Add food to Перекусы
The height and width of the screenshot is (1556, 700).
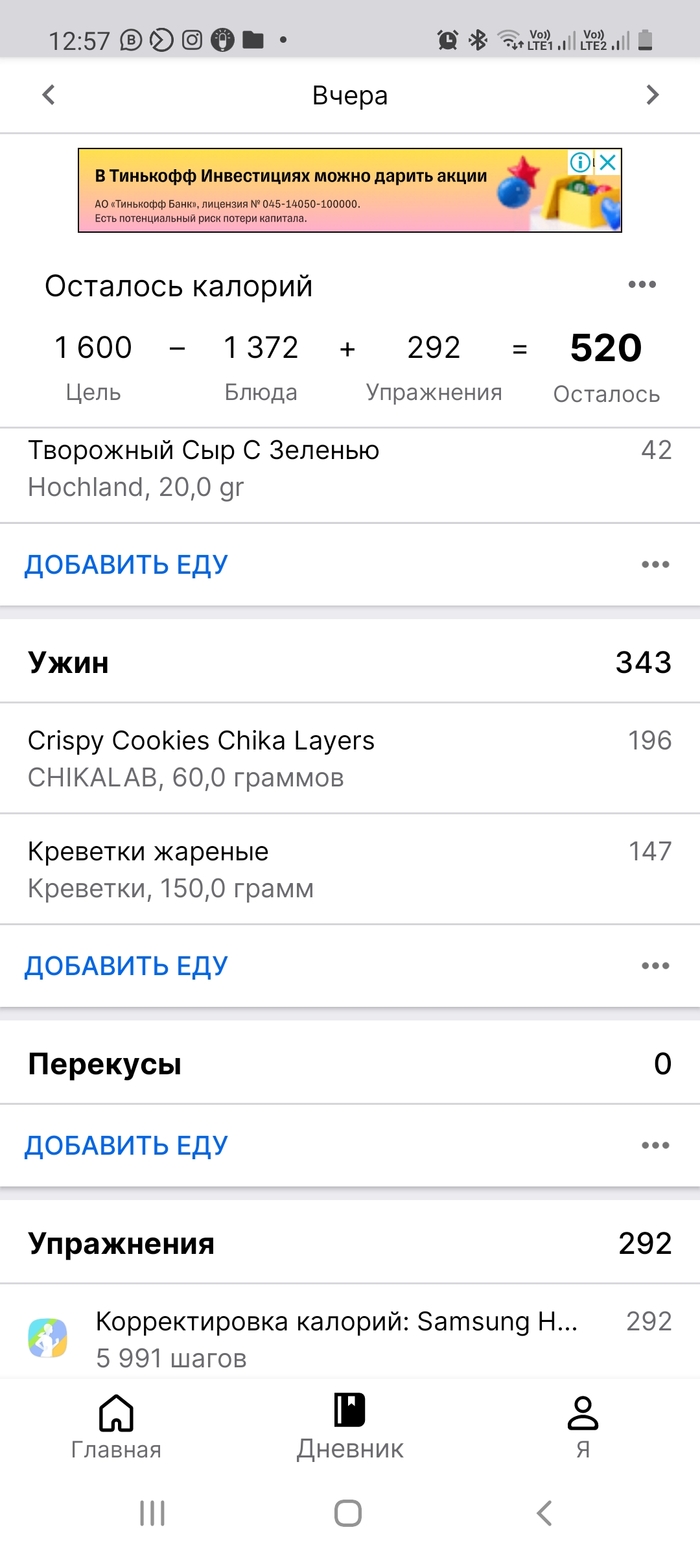(x=126, y=1146)
